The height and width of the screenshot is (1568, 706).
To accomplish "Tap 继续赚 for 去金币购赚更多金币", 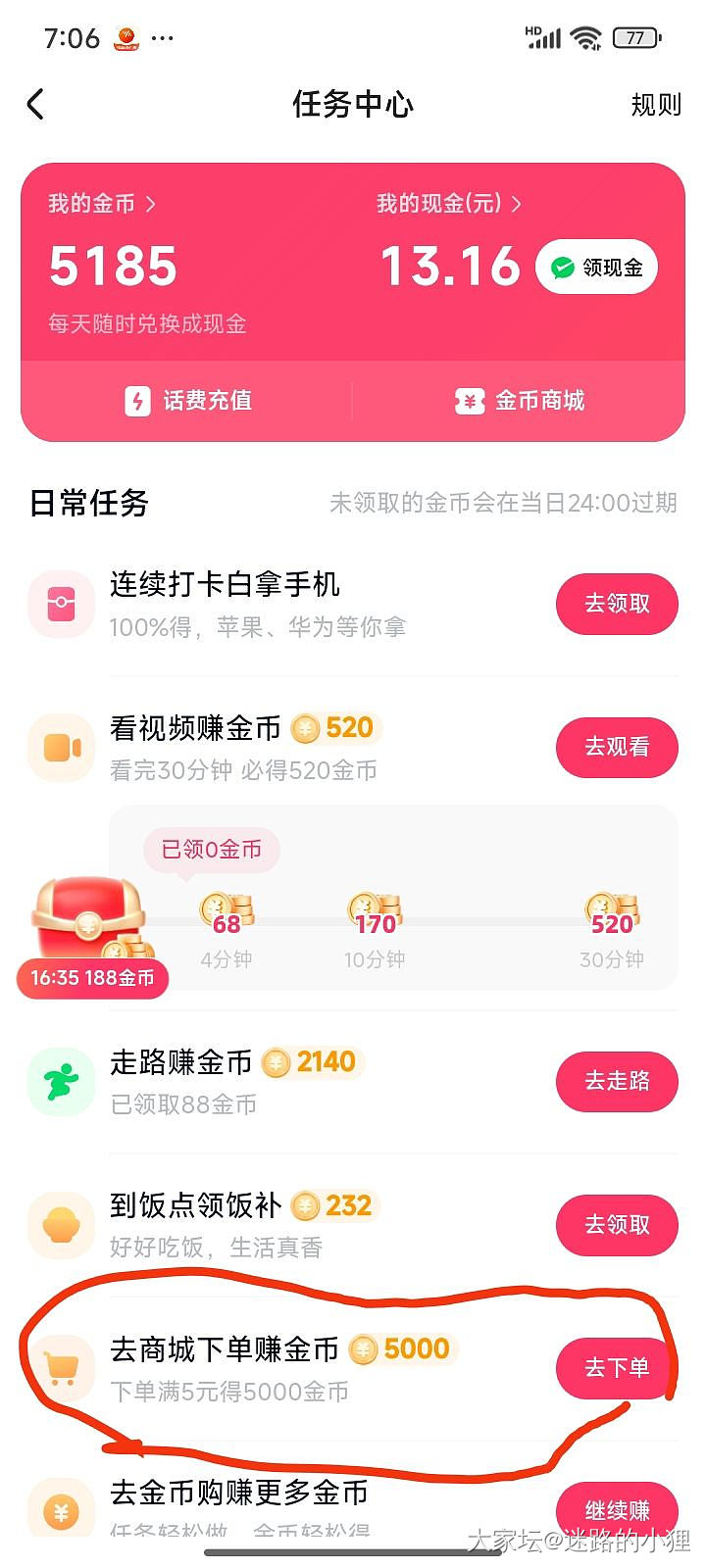I will 617,1510.
